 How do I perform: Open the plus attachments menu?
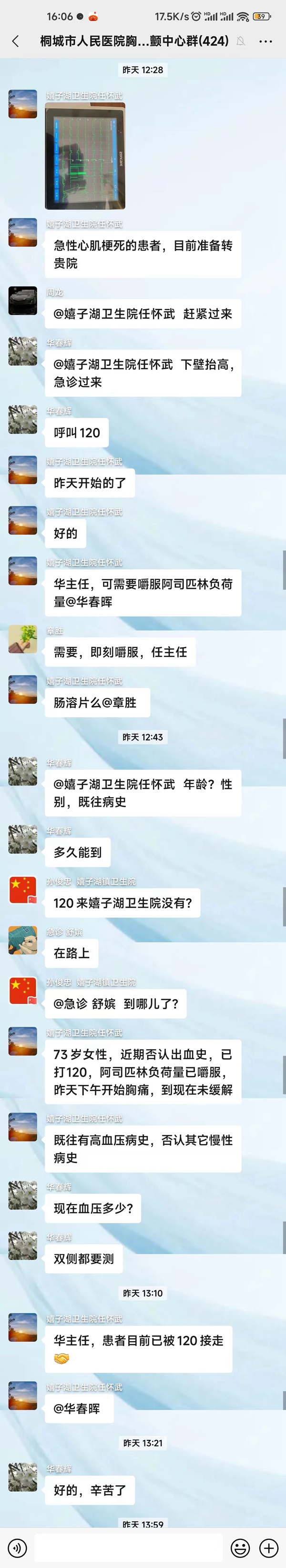(269, 1548)
